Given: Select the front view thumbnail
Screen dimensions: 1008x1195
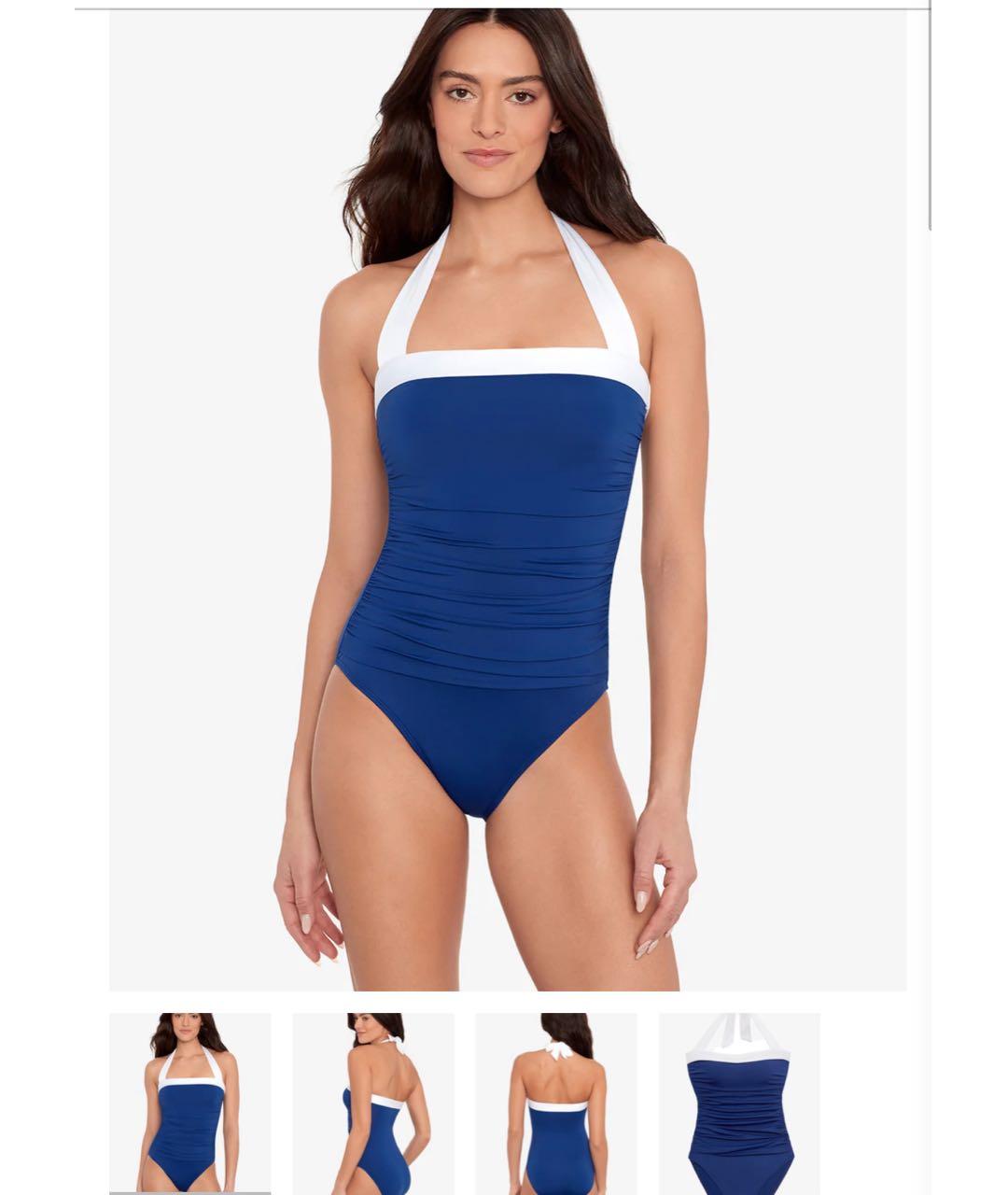Looking at the screenshot, I should (189, 1103).
